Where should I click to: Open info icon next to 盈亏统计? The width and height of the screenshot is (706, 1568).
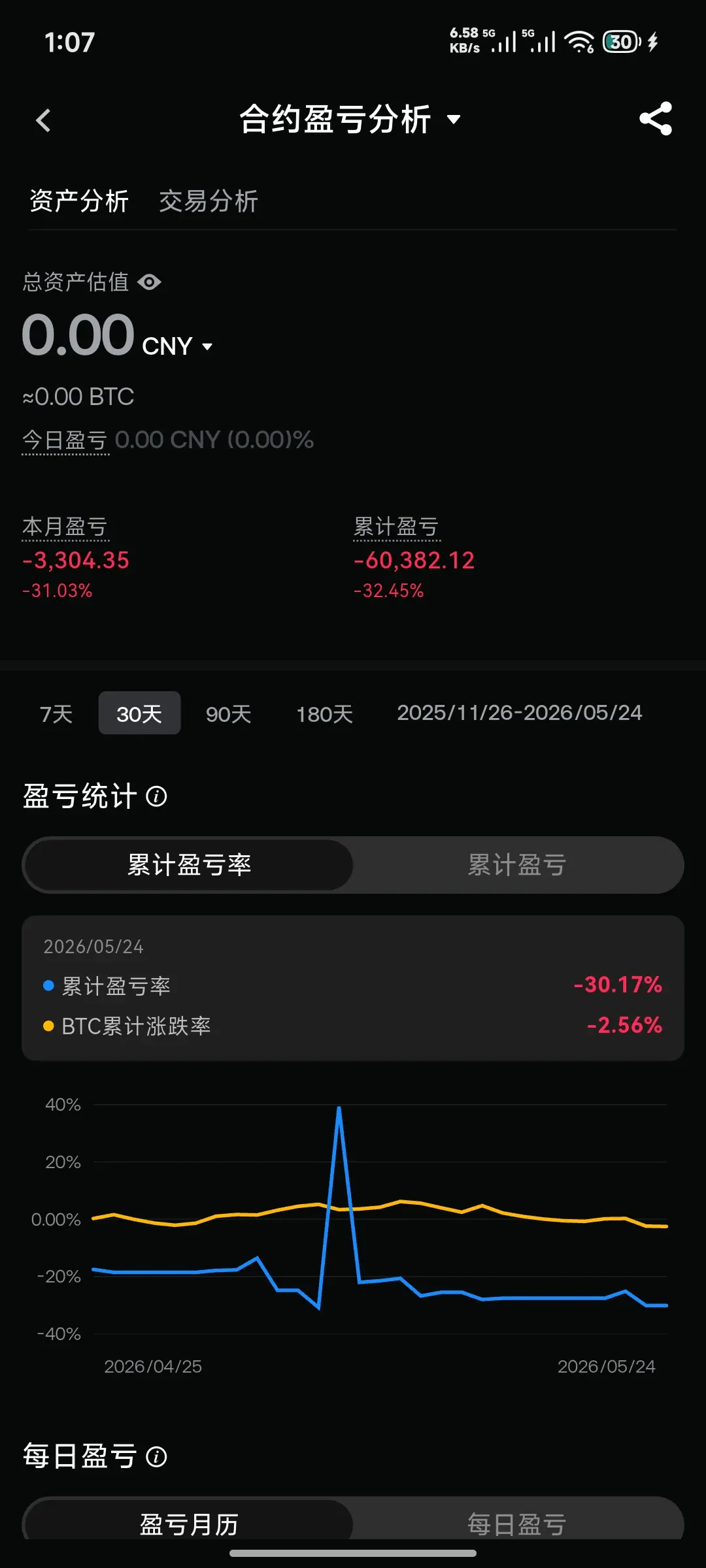point(156,796)
